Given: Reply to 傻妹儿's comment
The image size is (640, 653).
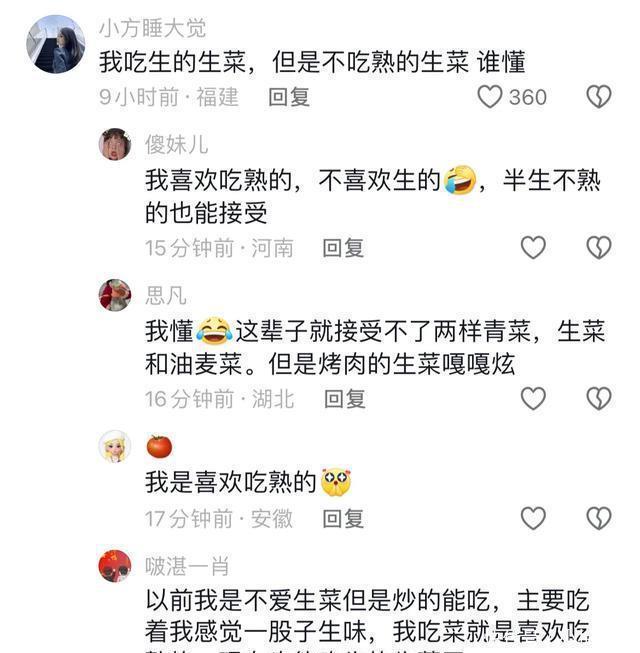Looking at the screenshot, I should (343, 248).
